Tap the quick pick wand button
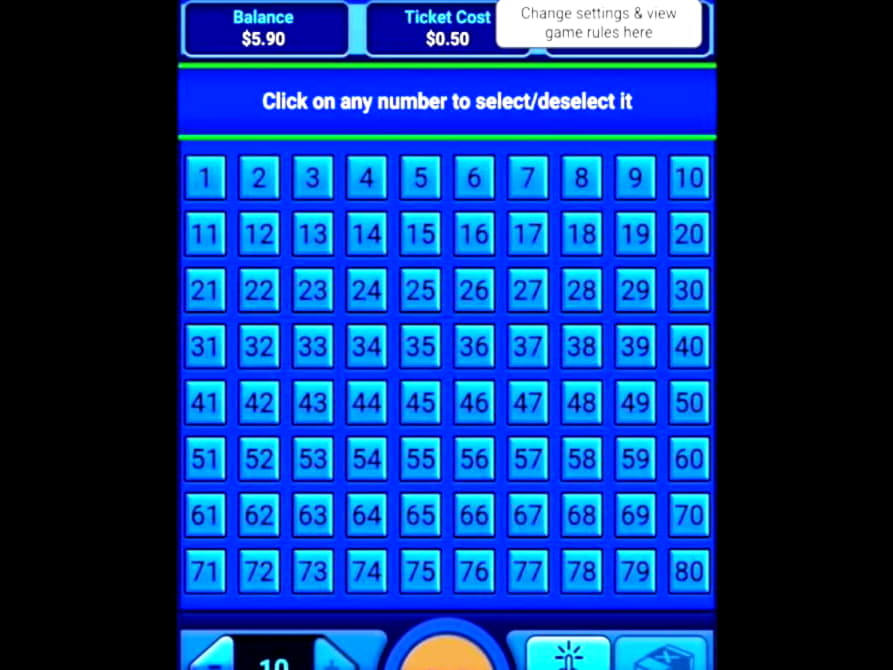 (568, 655)
